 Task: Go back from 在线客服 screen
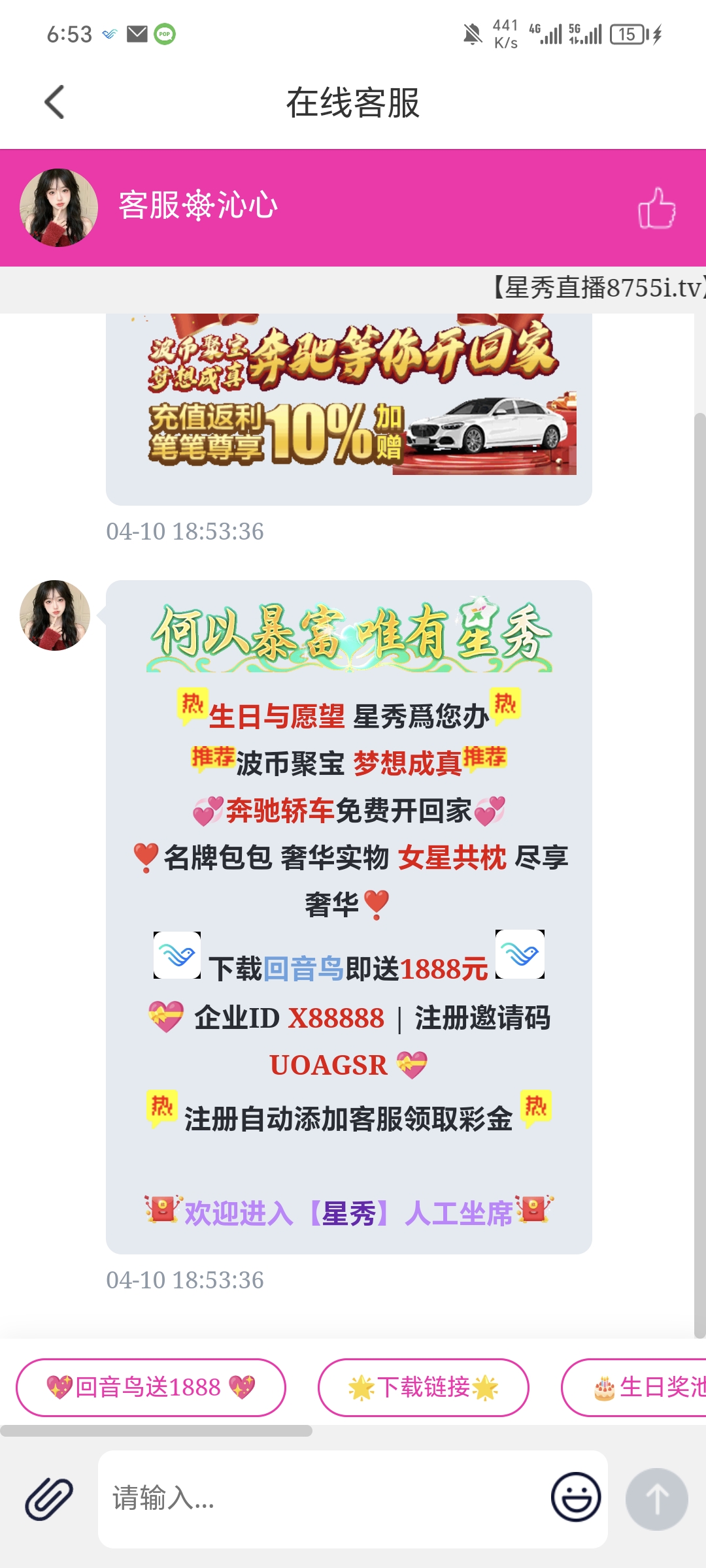tap(54, 103)
